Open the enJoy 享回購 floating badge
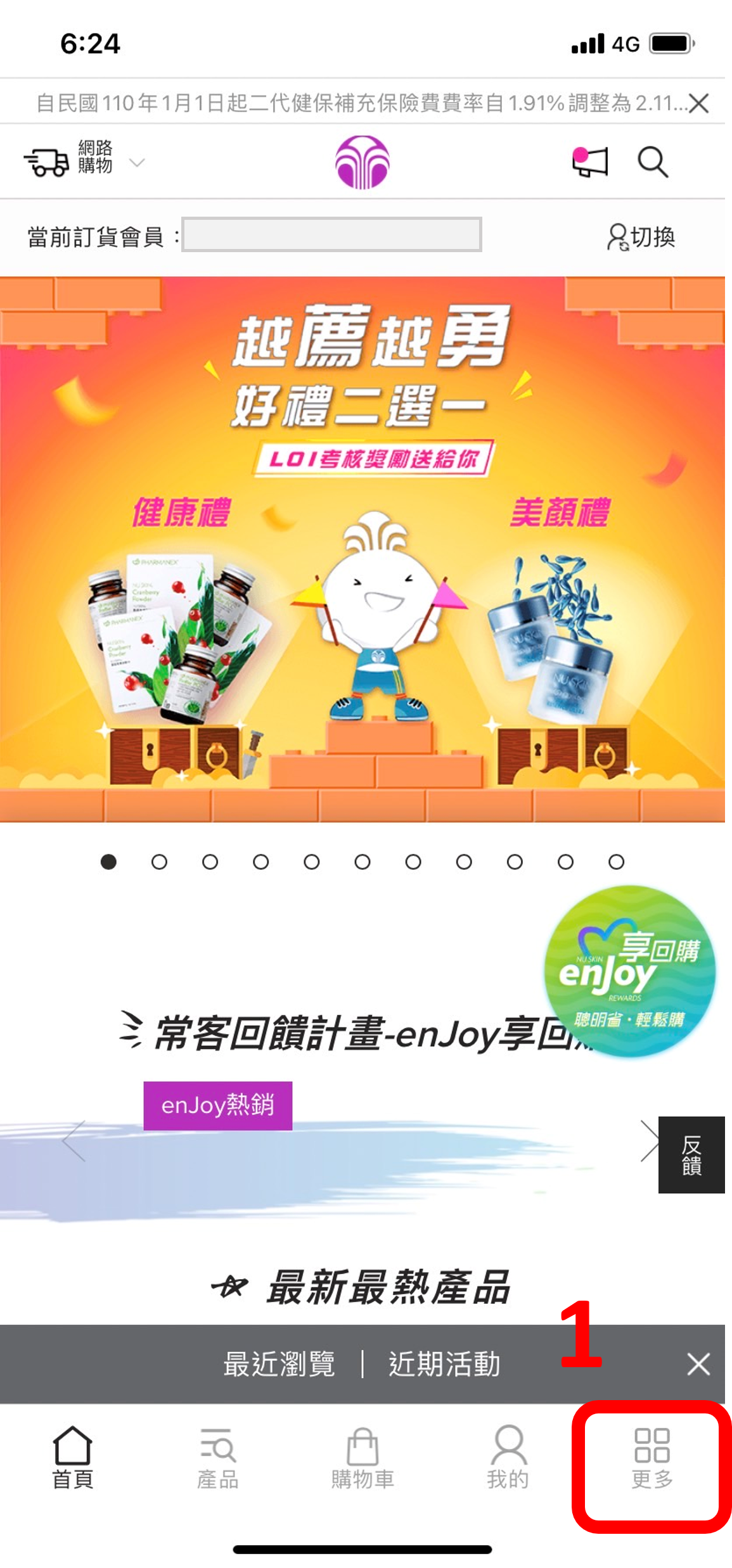This screenshot has height=1568, width=732. (x=629, y=971)
